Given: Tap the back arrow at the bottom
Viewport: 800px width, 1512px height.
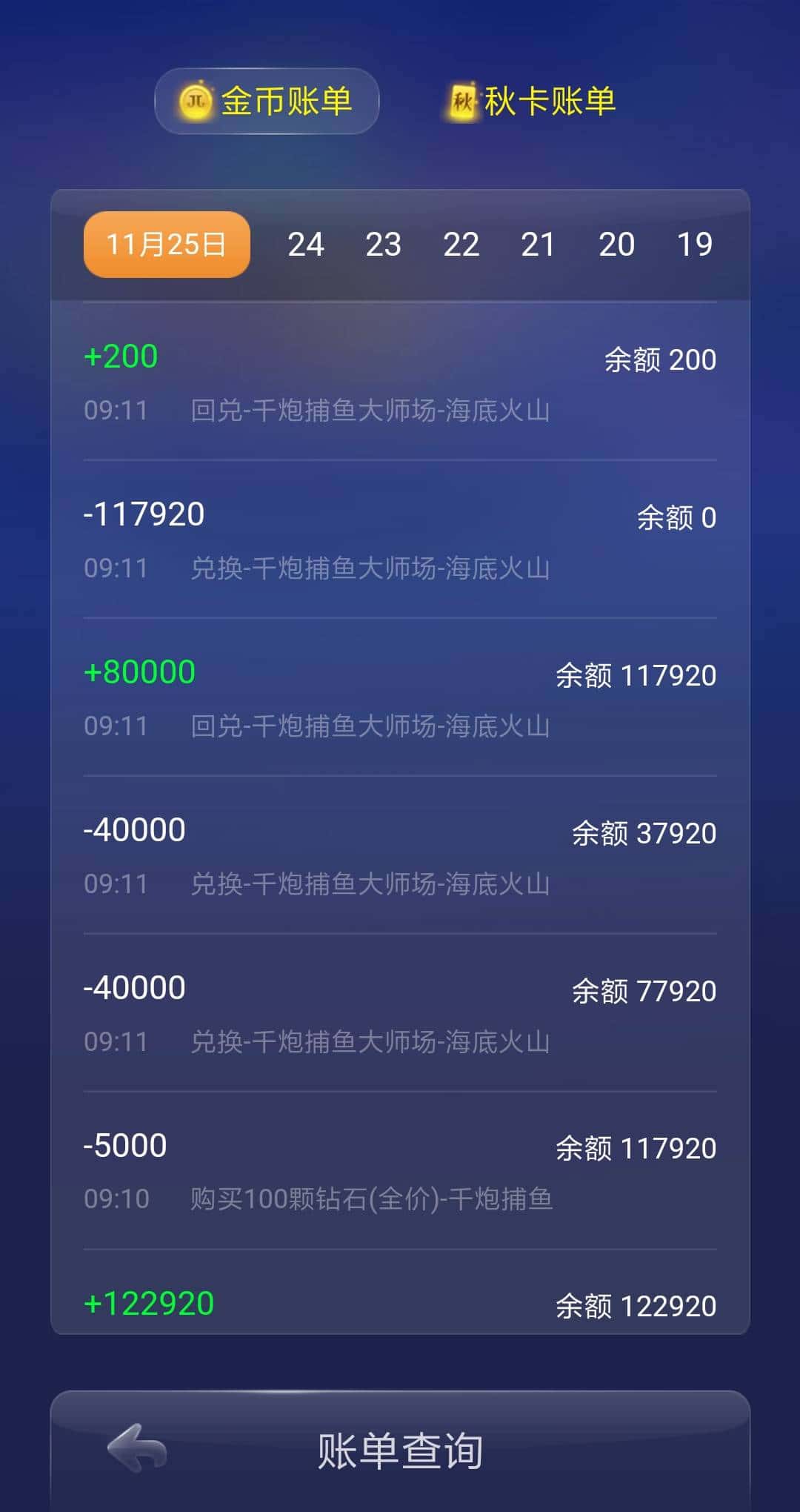Looking at the screenshot, I should (x=137, y=1448).
